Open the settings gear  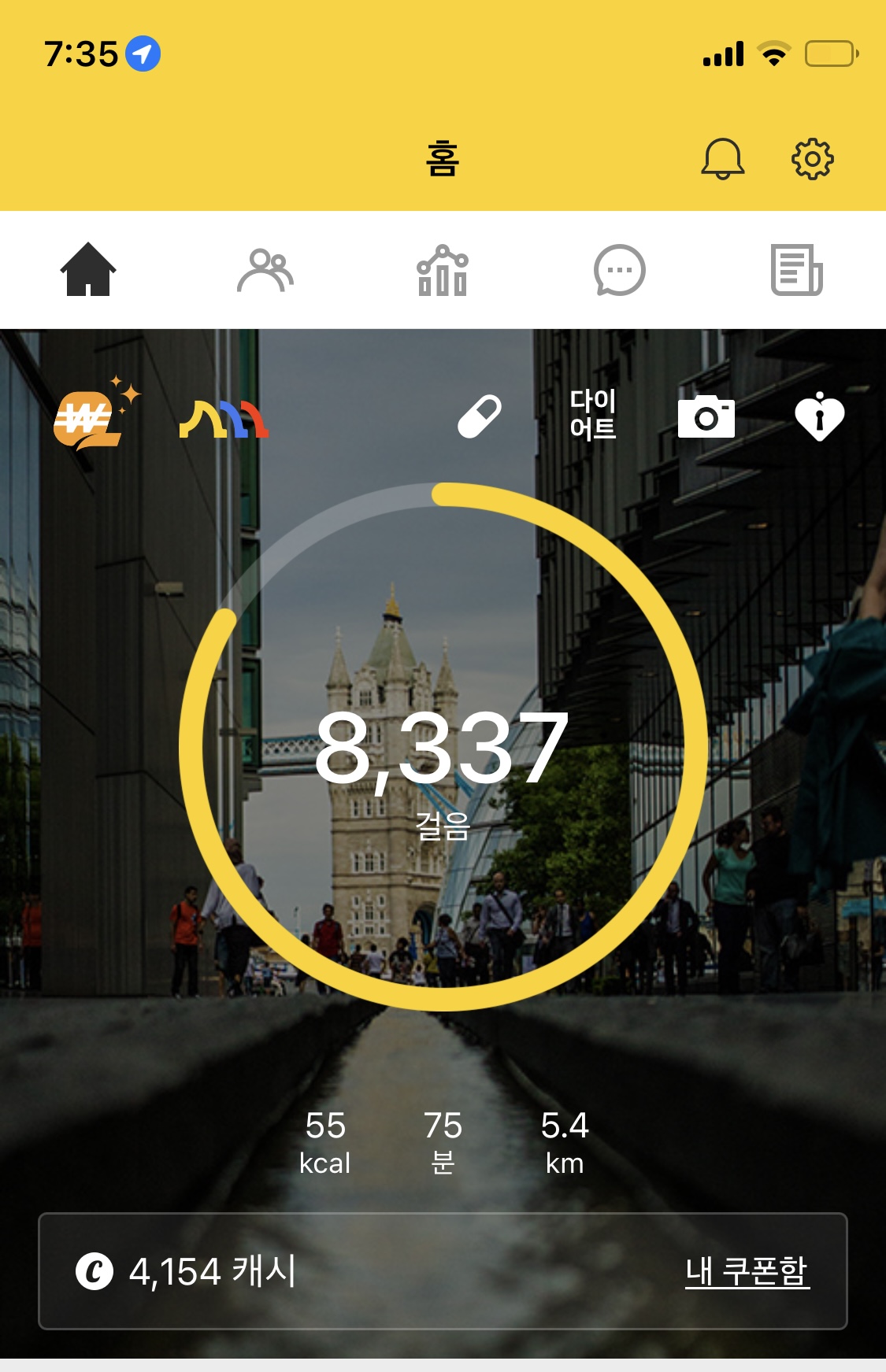click(812, 159)
